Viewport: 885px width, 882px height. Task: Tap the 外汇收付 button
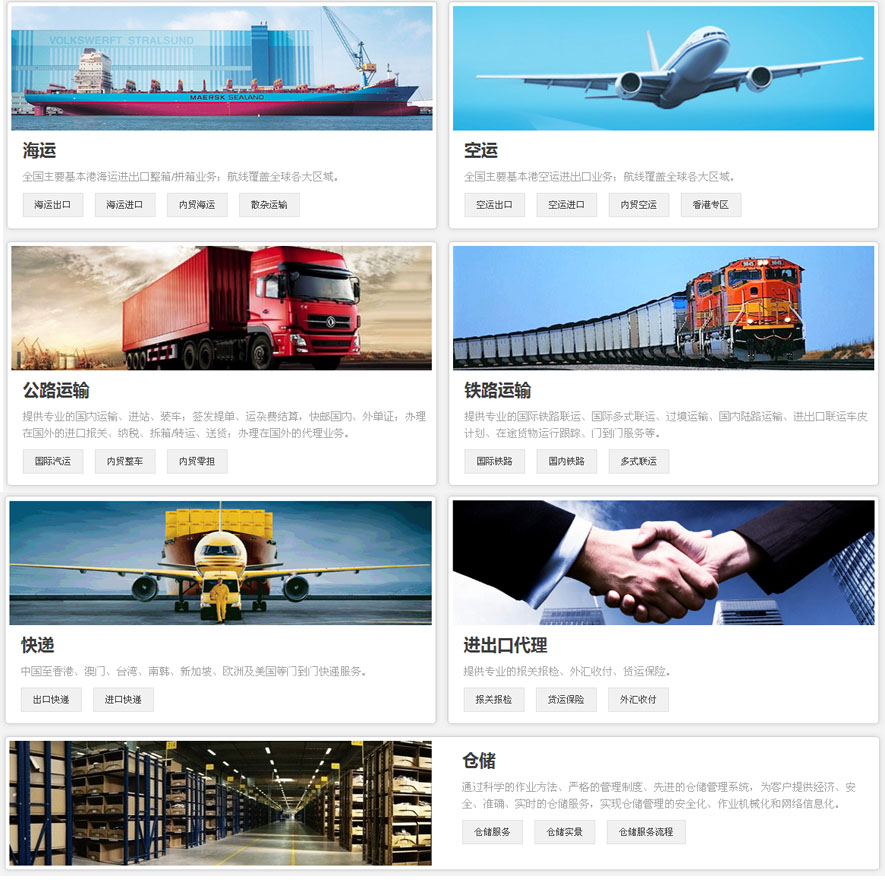pos(638,700)
